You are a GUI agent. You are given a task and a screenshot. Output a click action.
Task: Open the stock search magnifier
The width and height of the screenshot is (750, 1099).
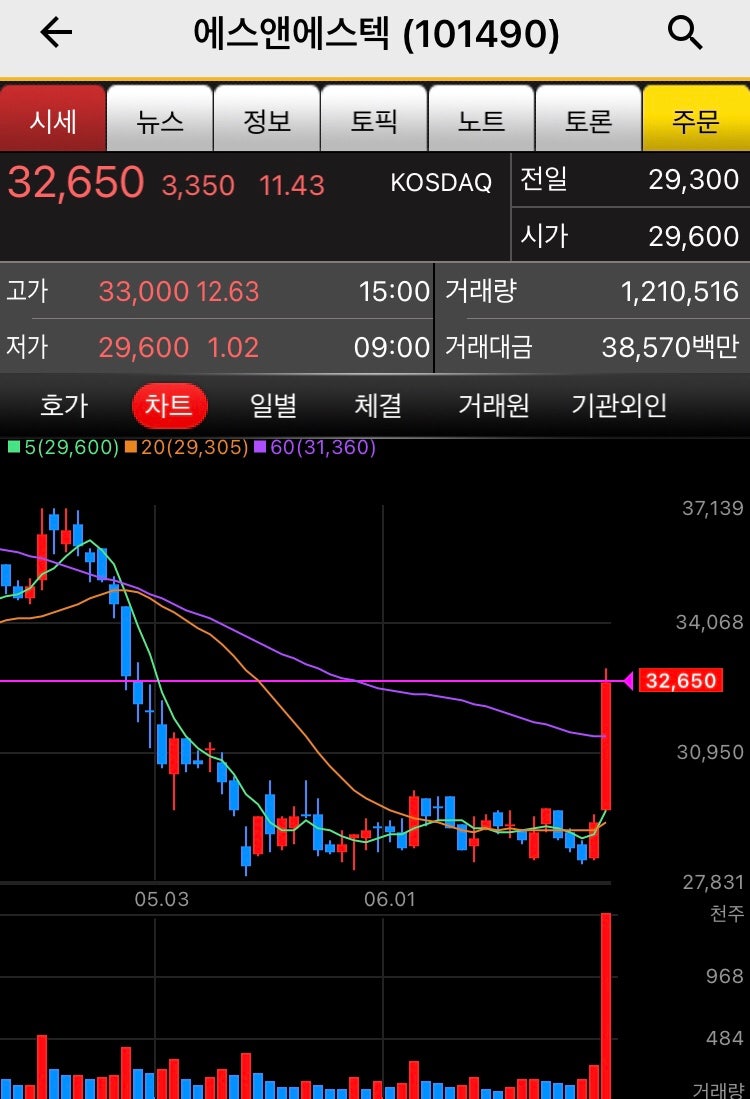(x=685, y=33)
